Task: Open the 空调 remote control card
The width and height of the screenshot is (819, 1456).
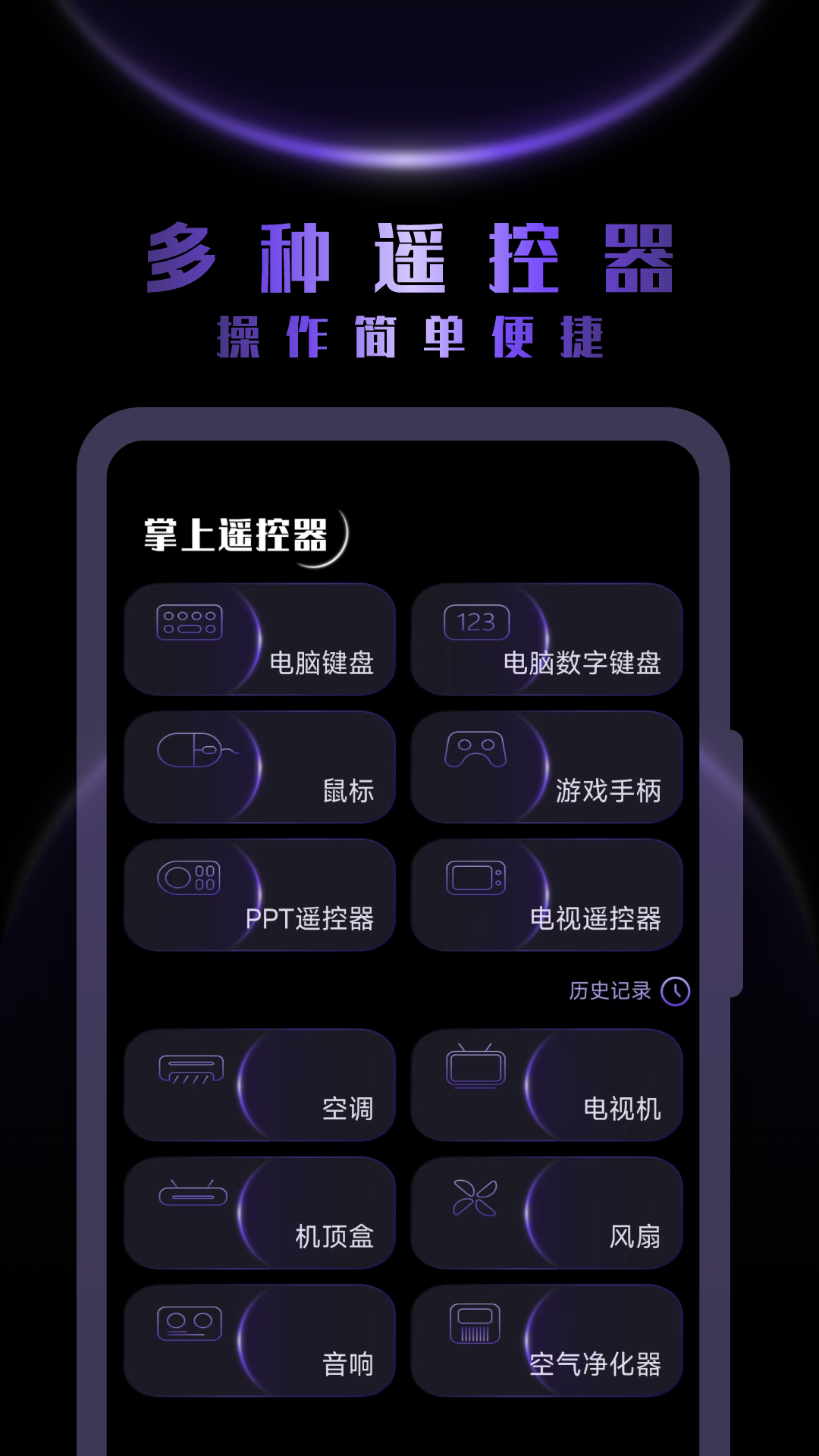Action: [262, 1086]
